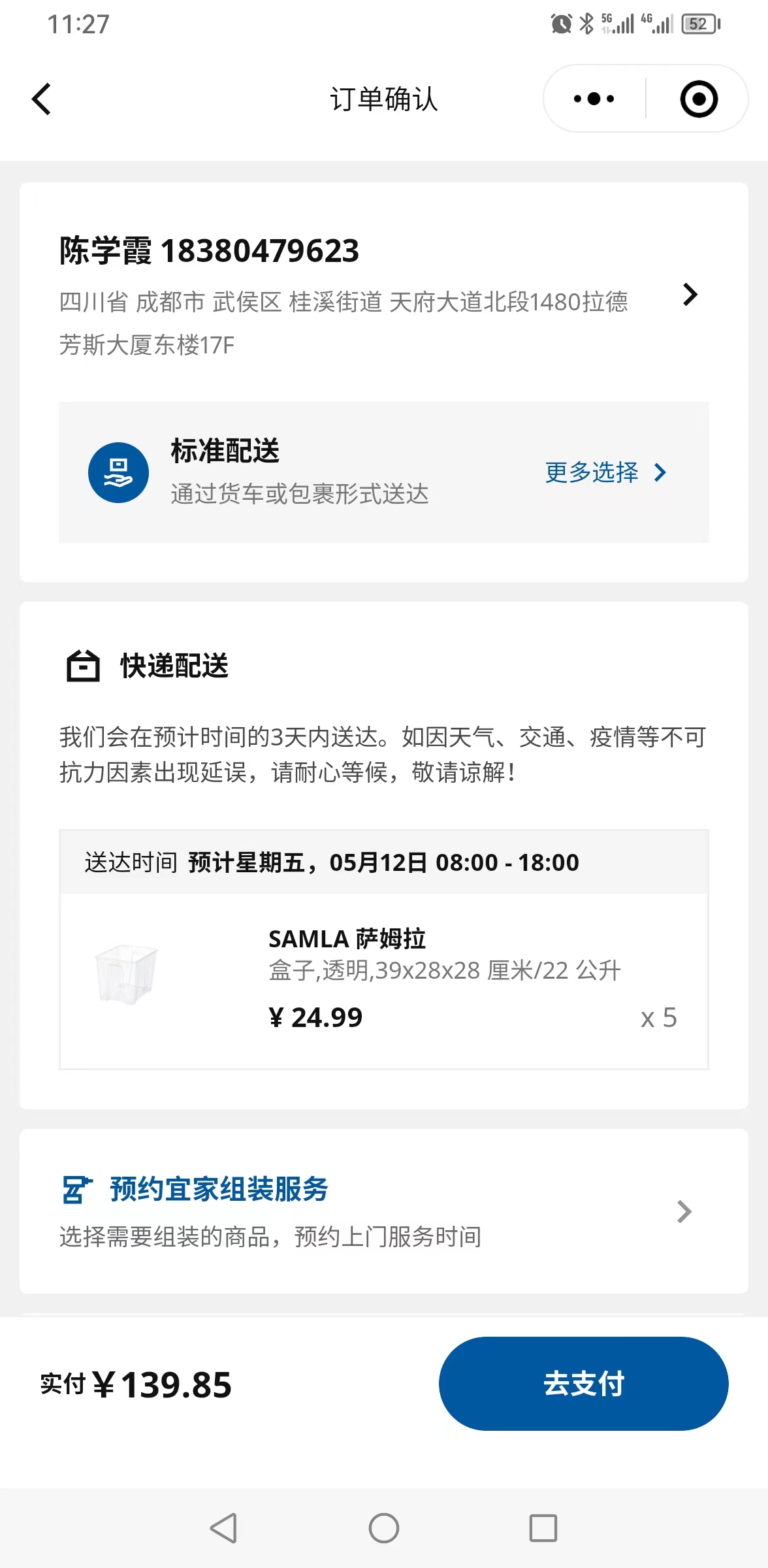Go back from the order confirmation page
768x1568 pixels.
41,99
